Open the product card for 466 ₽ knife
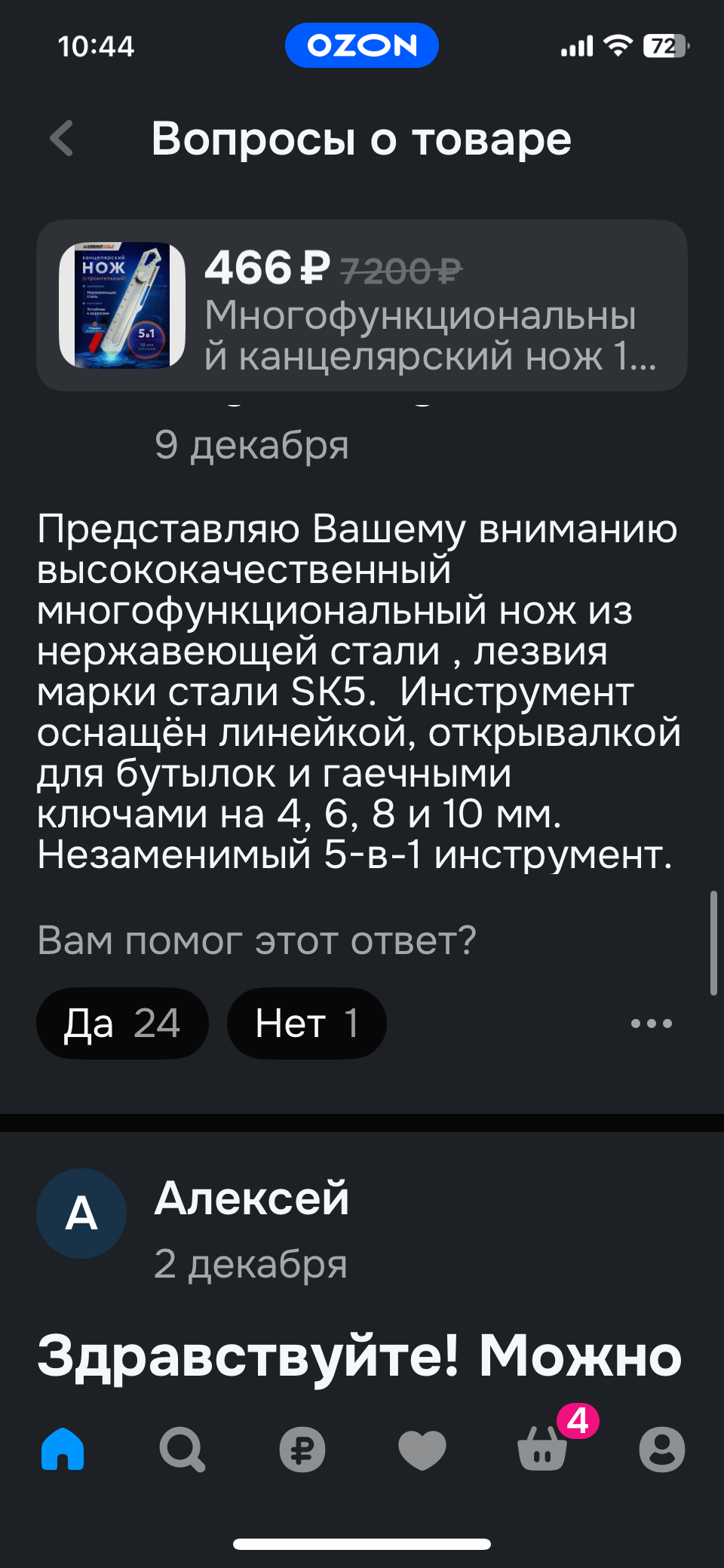Screen dimensions: 724x1568 coord(362,305)
